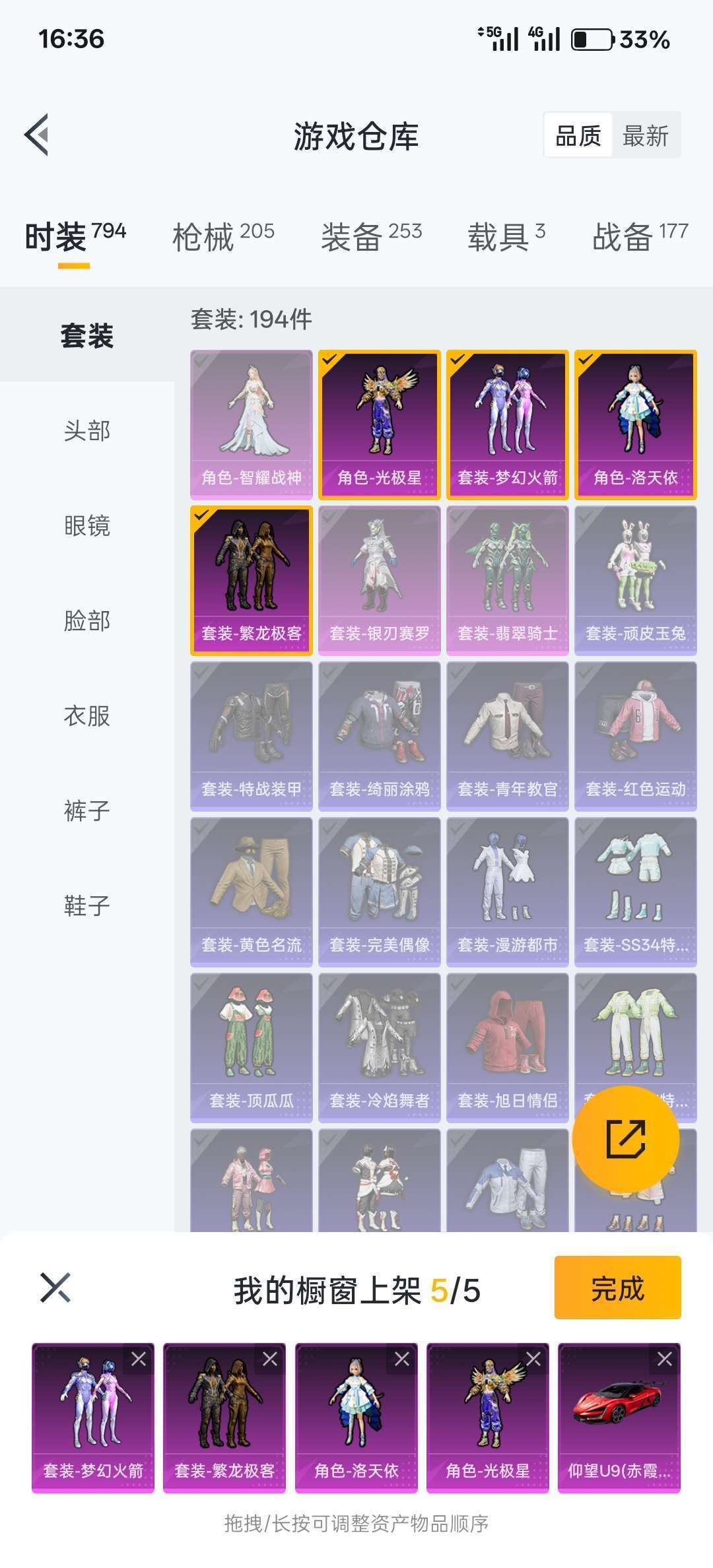The height and width of the screenshot is (1568, 713).
Task: Go back from 游戏仓库
Action: click(x=37, y=135)
